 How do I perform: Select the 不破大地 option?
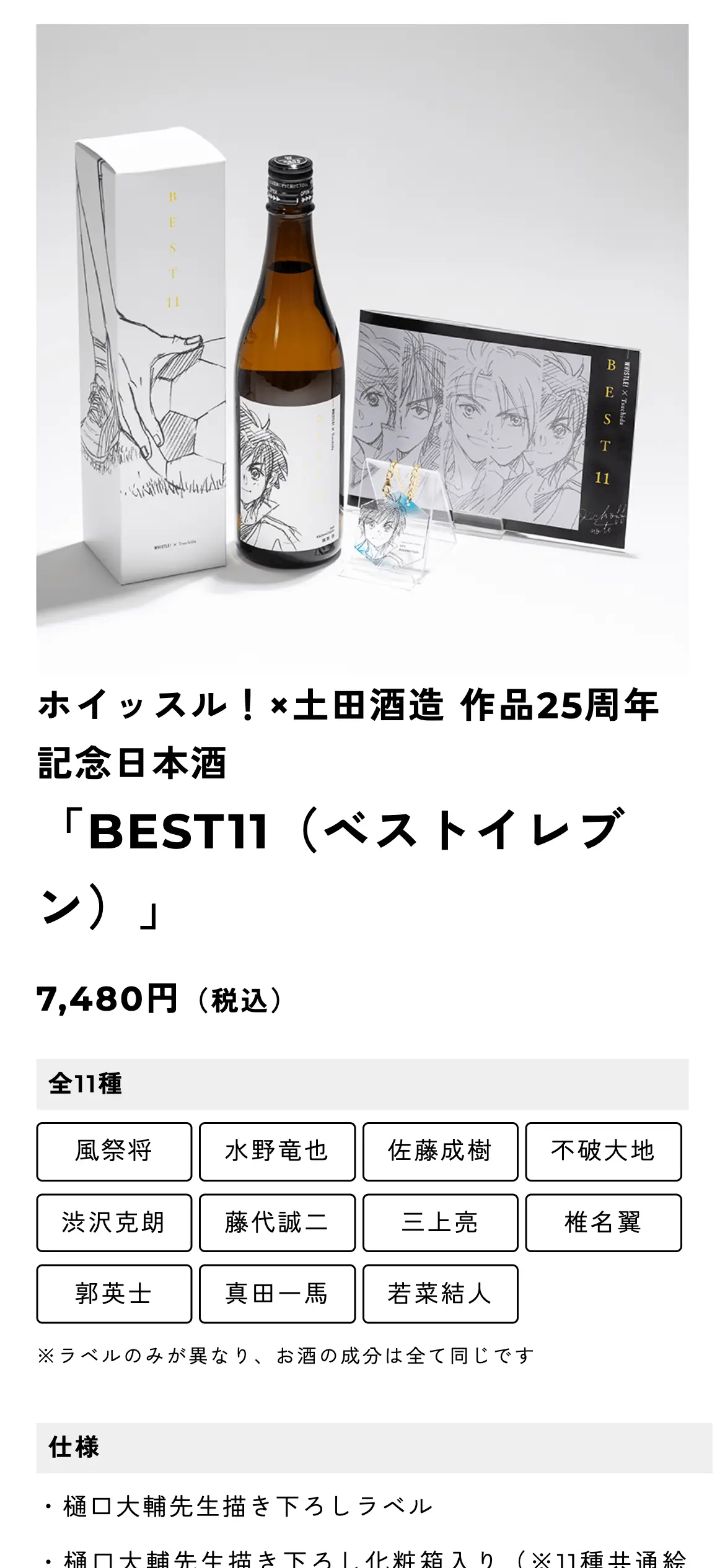[603, 1151]
